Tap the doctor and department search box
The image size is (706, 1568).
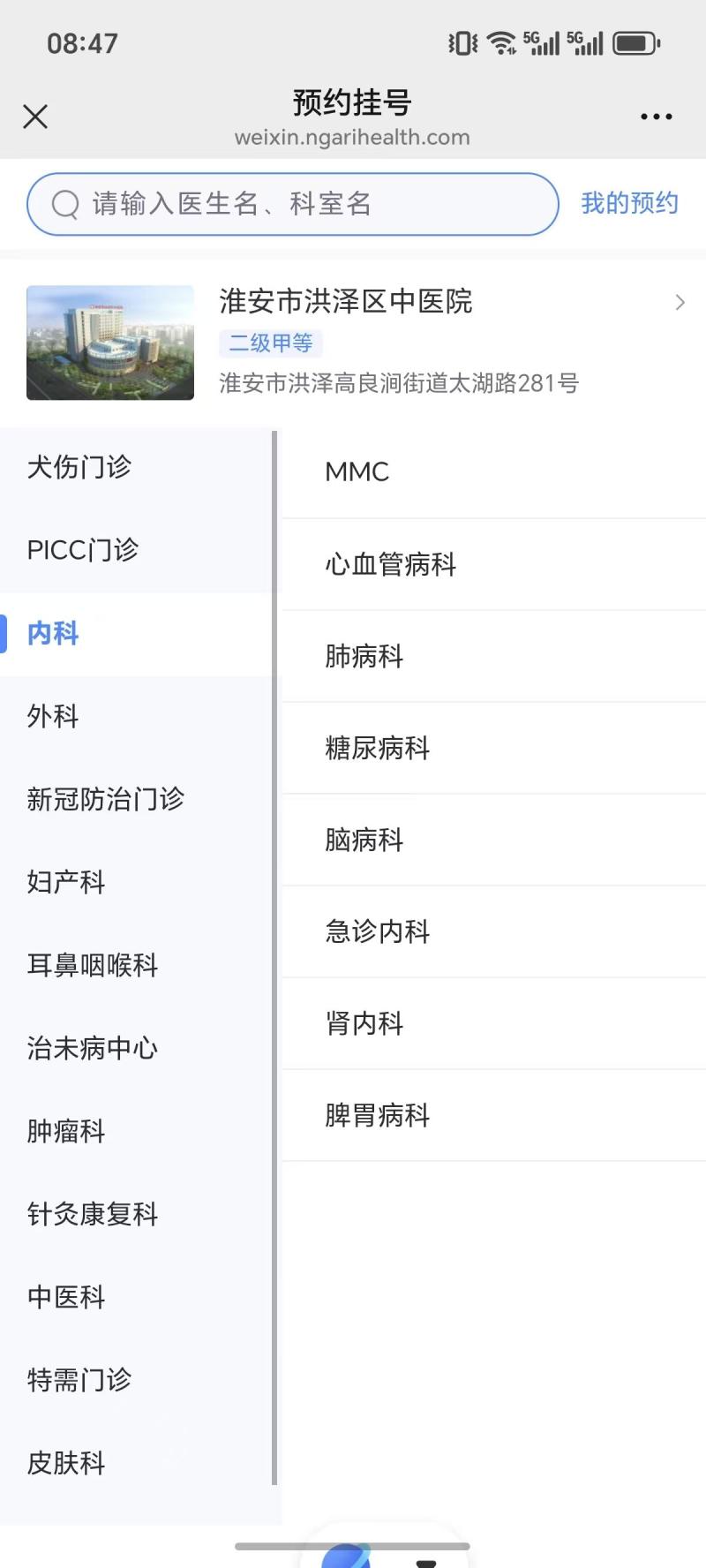coord(292,204)
